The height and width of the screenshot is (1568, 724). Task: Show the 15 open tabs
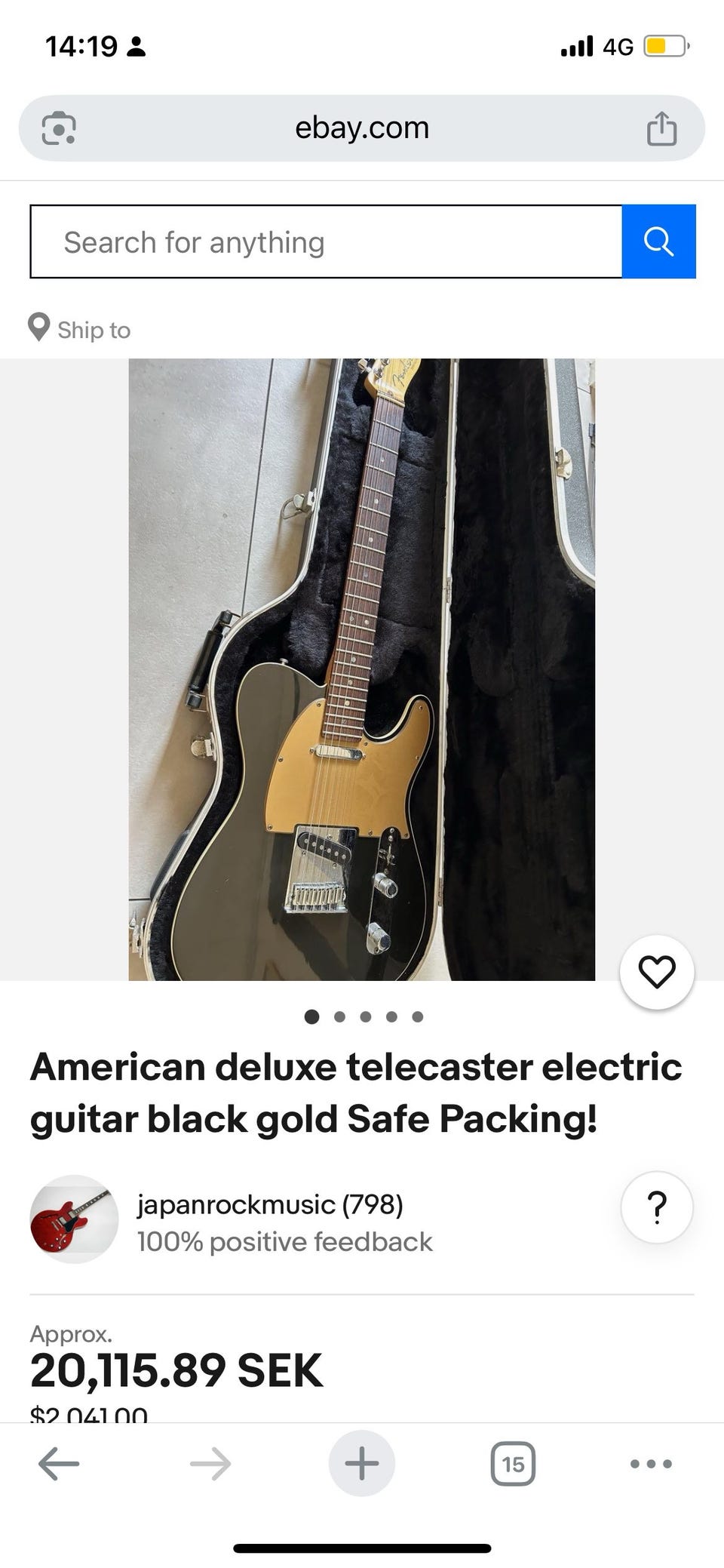(513, 1465)
